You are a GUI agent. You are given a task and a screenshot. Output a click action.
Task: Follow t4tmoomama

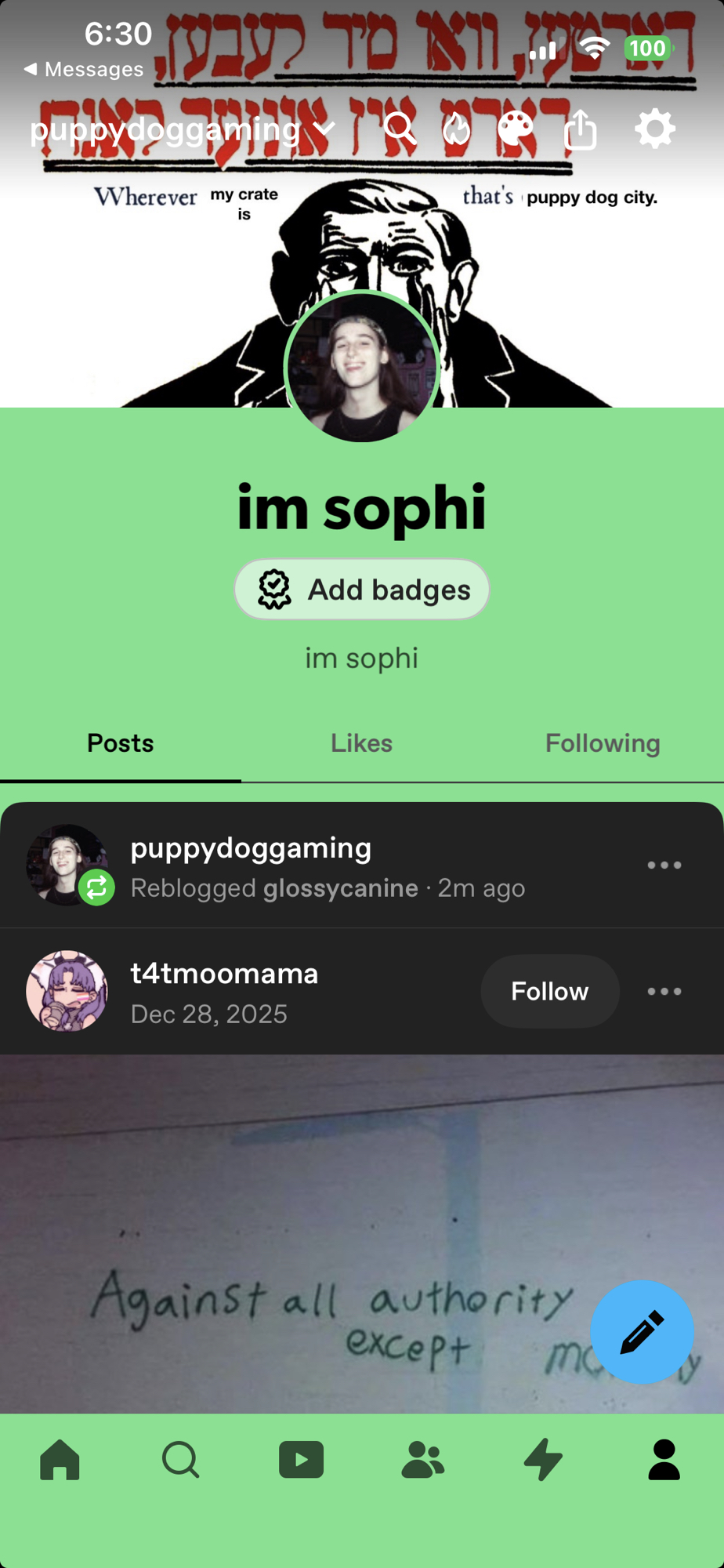[549, 991]
